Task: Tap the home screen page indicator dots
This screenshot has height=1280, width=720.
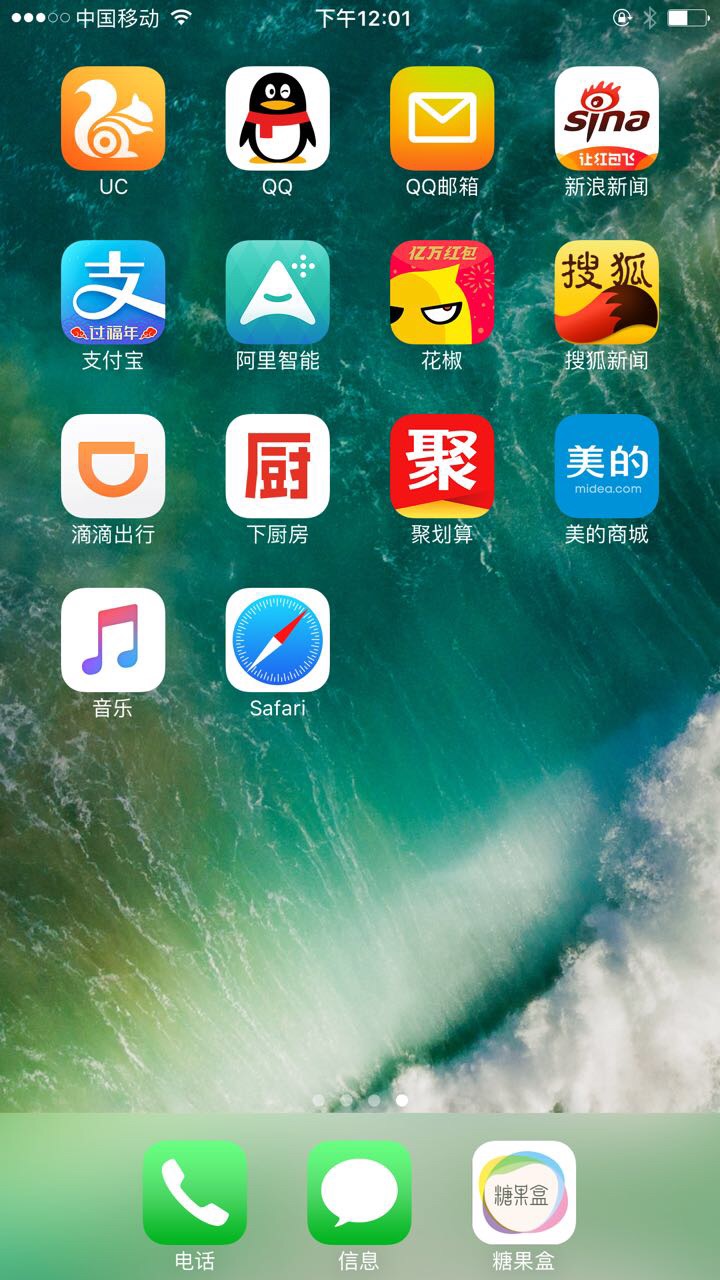Action: 360,1100
